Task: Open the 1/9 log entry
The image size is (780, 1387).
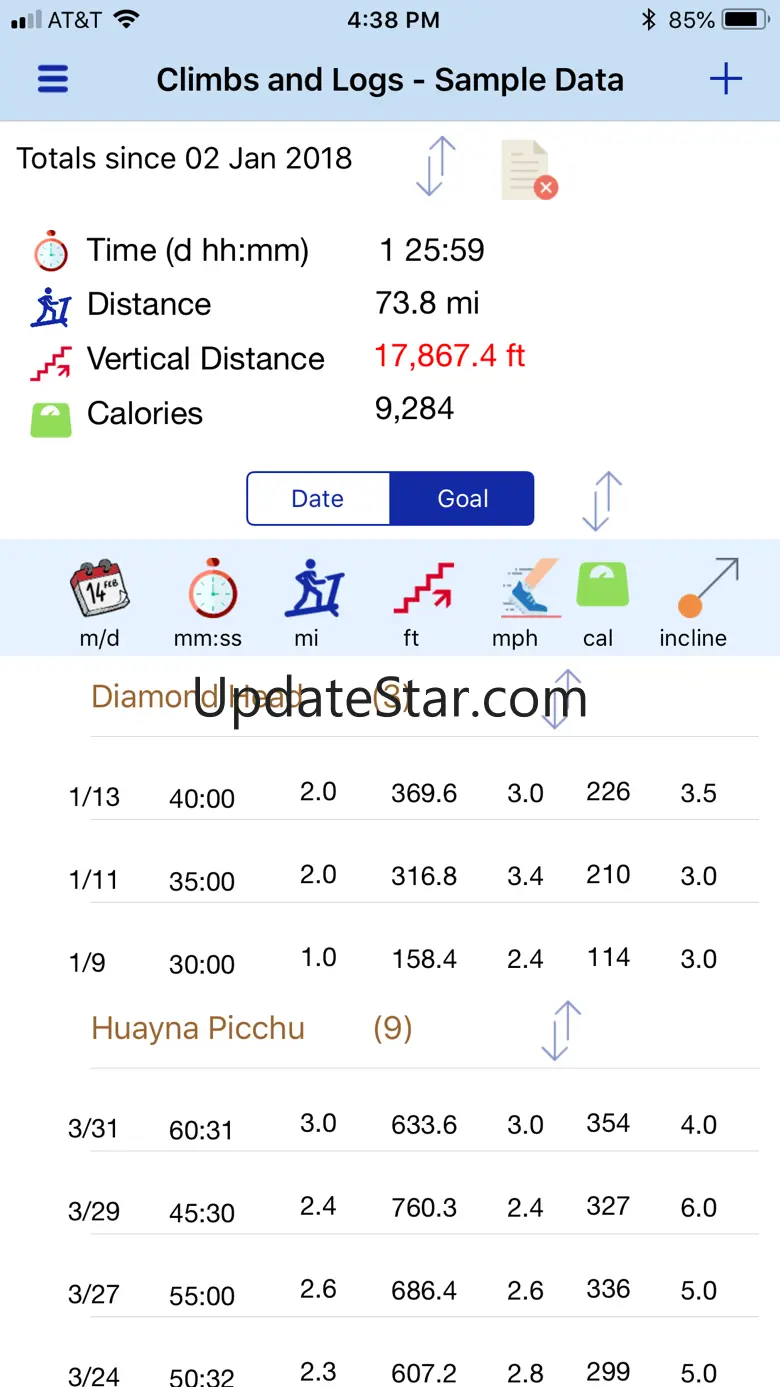Action: pos(414,960)
